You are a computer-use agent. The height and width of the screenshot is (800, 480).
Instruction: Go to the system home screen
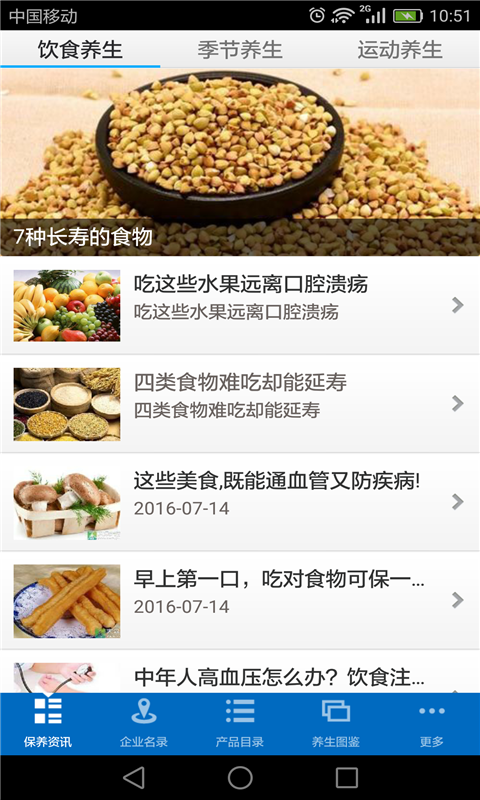click(x=240, y=778)
